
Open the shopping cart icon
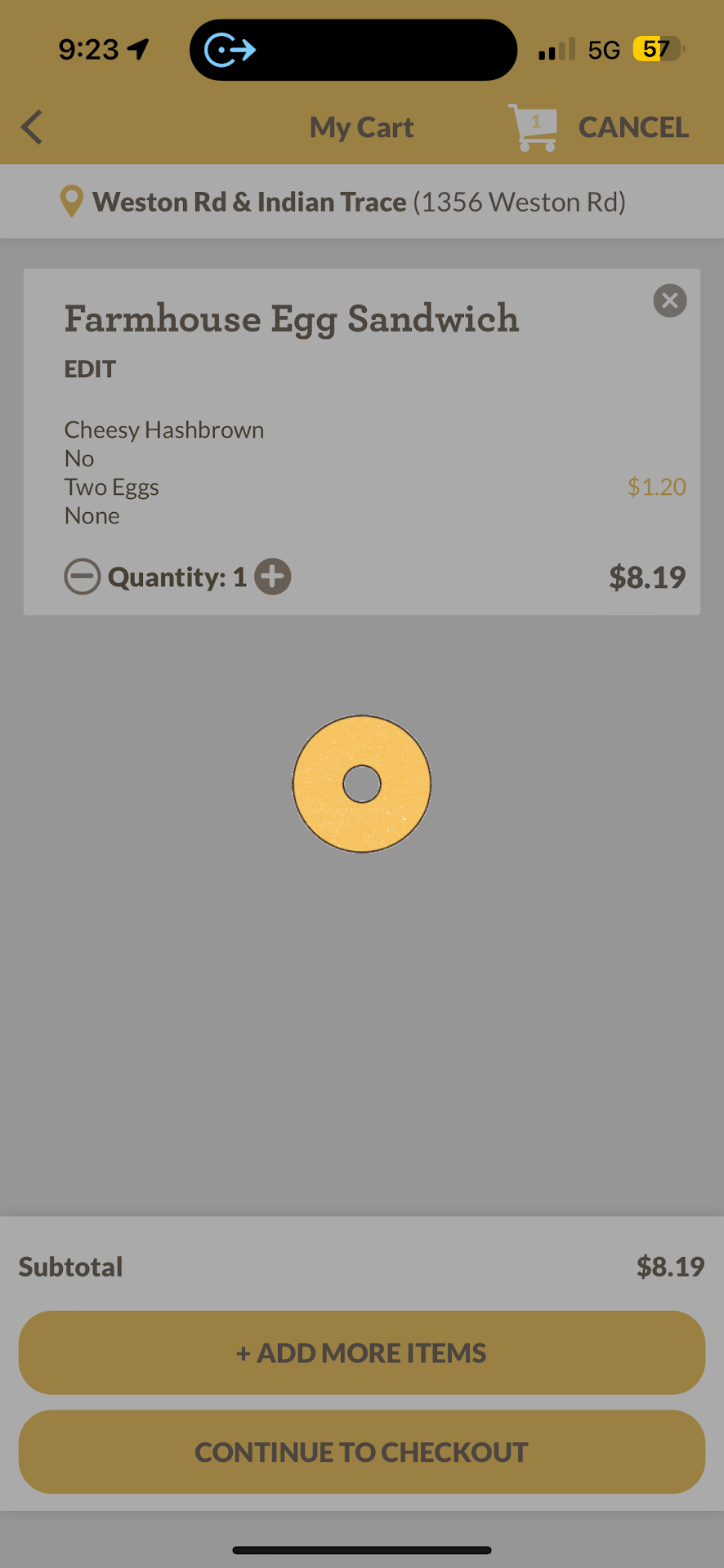[x=533, y=127]
